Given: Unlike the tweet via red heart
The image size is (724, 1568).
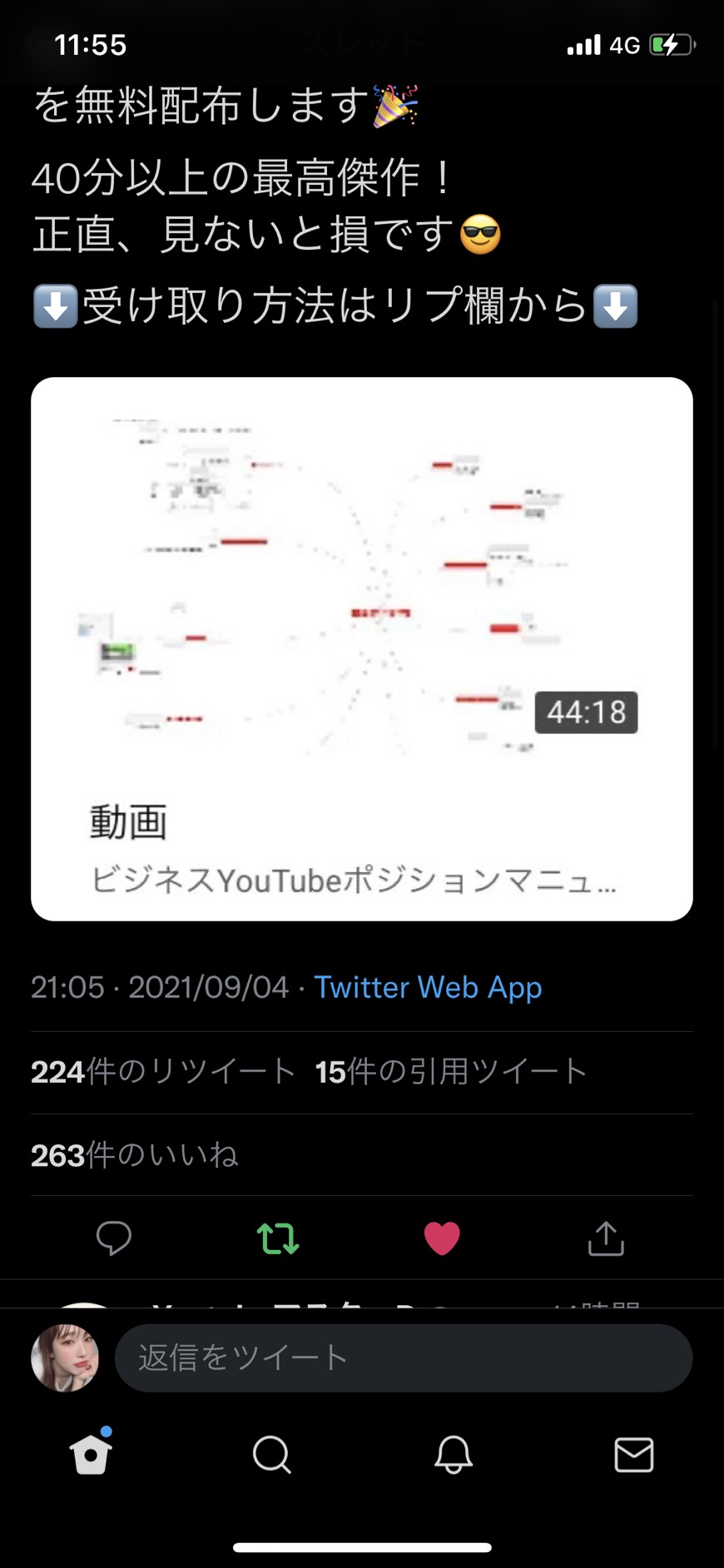Looking at the screenshot, I should click(x=442, y=1238).
